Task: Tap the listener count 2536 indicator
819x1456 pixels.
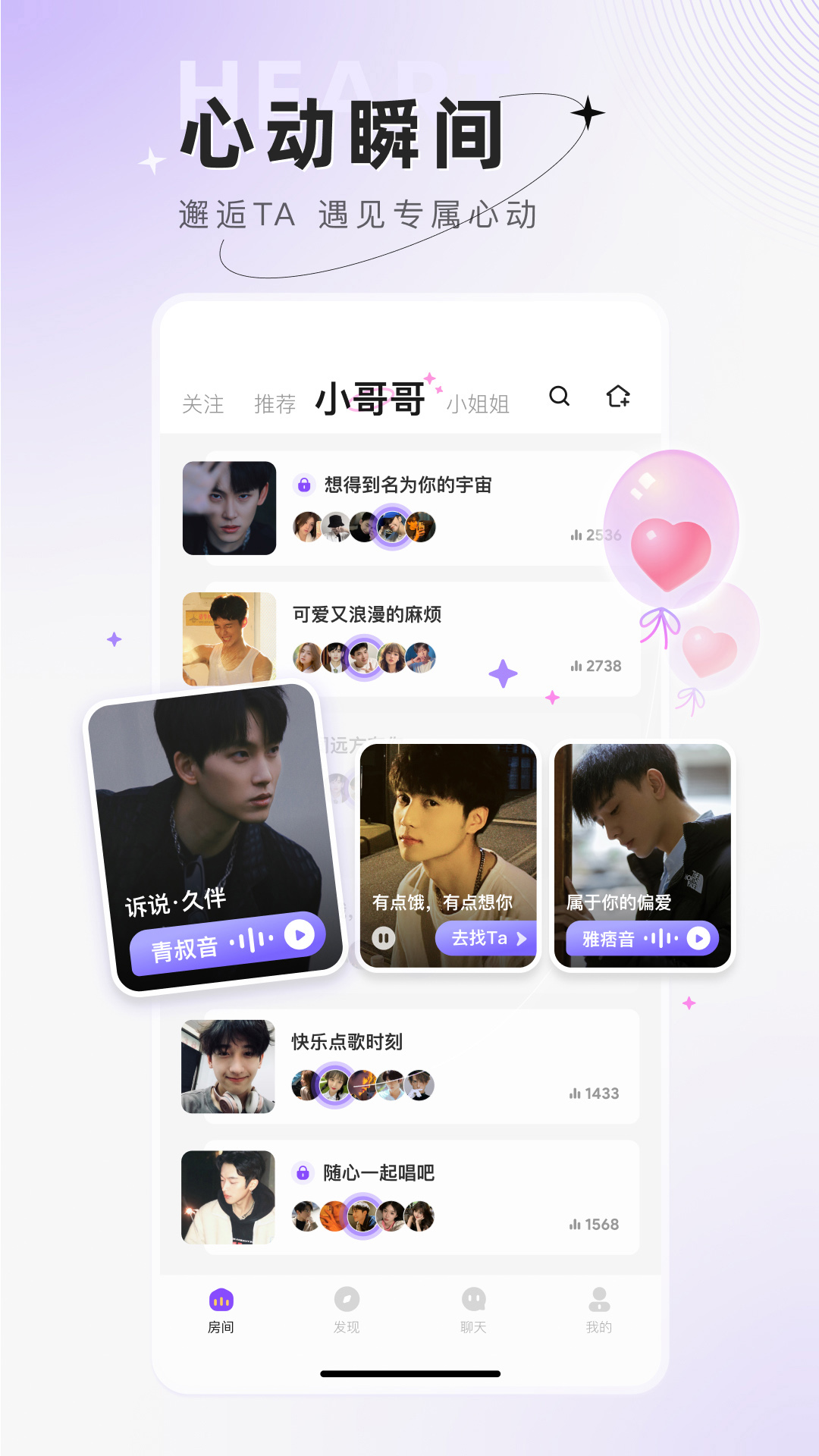Action: point(596,534)
